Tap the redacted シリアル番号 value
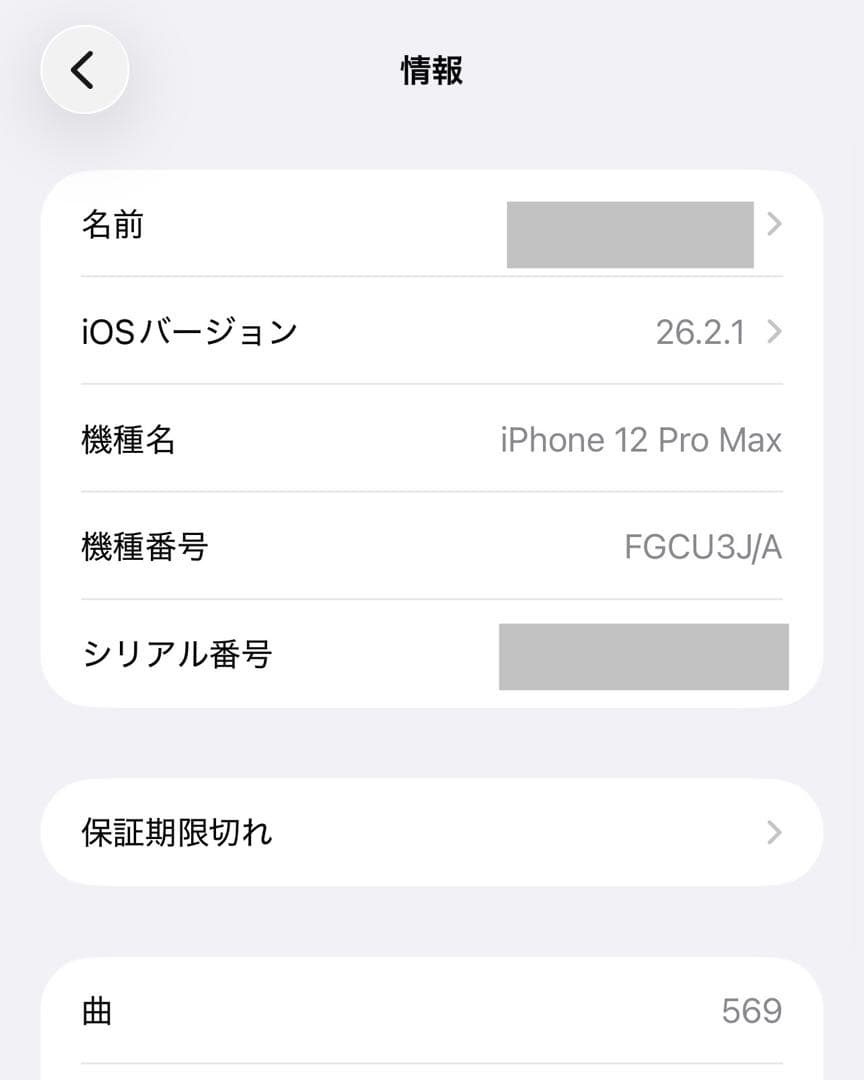Image resolution: width=864 pixels, height=1080 pixels. coord(643,656)
